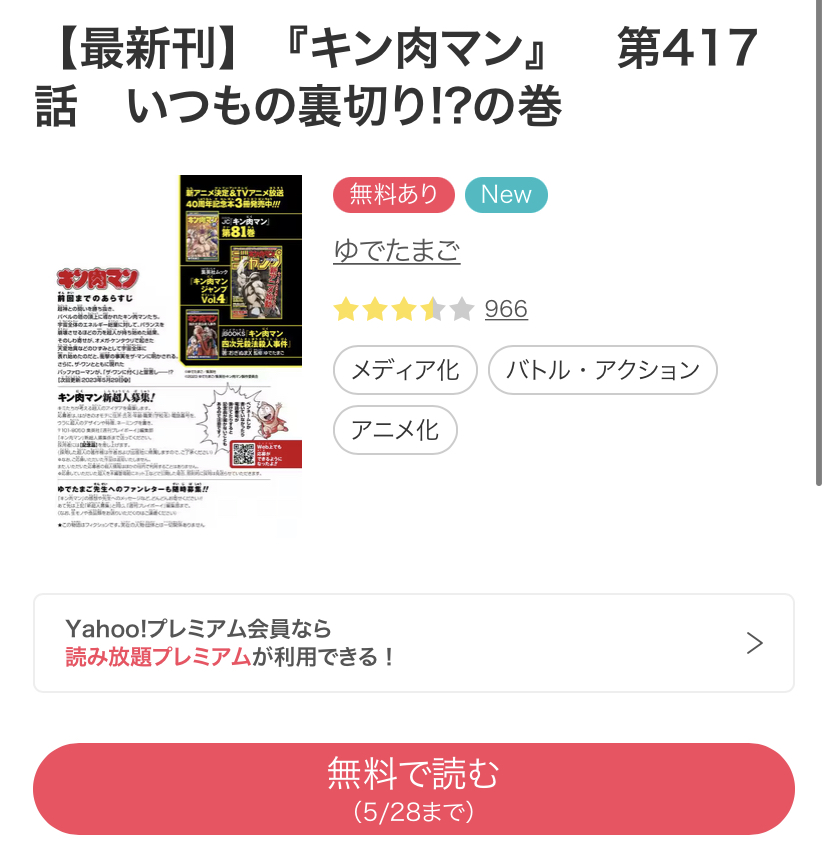Select the メディア化 tag chip
Screen dimensions: 828x843
pos(404,370)
